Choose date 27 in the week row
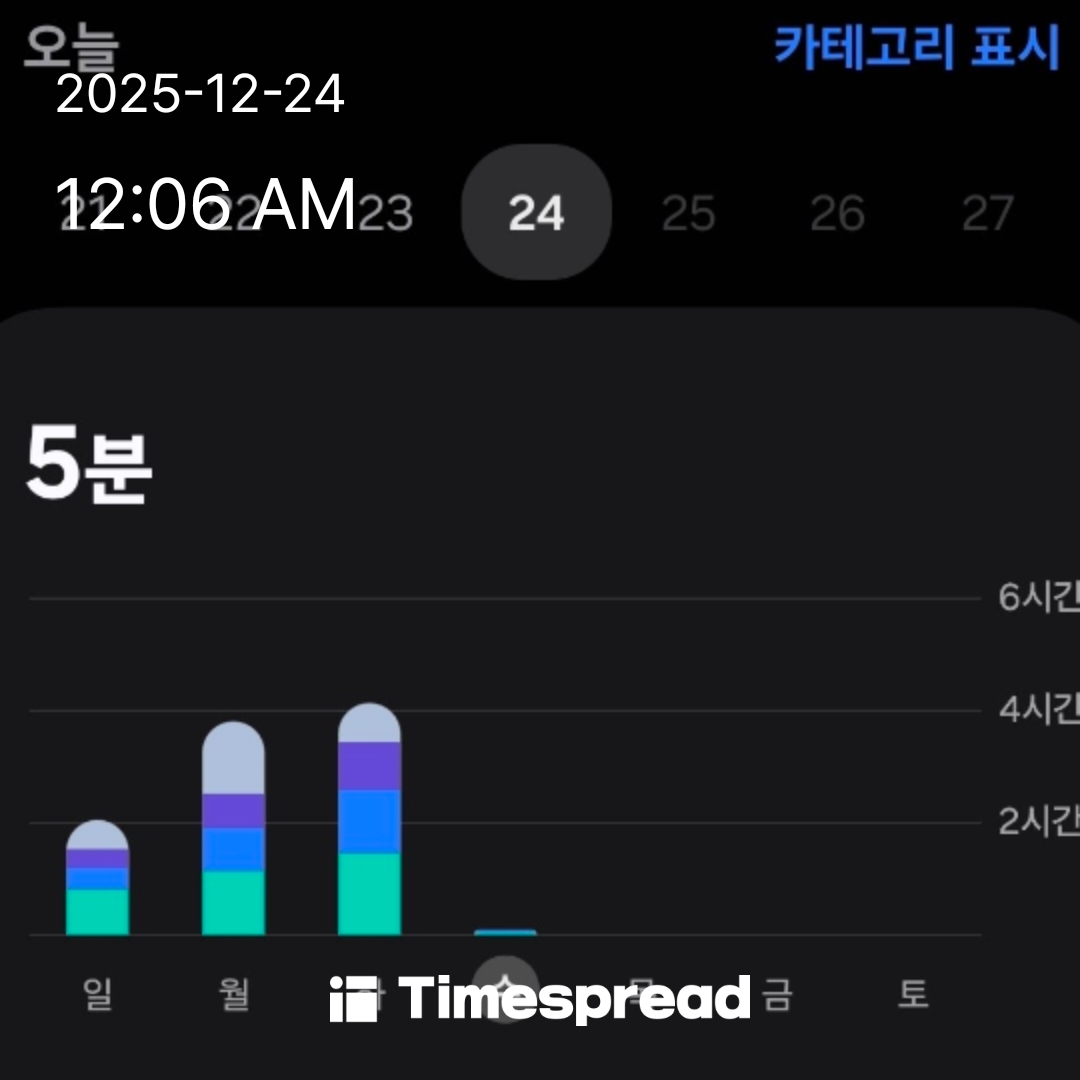The image size is (1080, 1080). [x=988, y=213]
